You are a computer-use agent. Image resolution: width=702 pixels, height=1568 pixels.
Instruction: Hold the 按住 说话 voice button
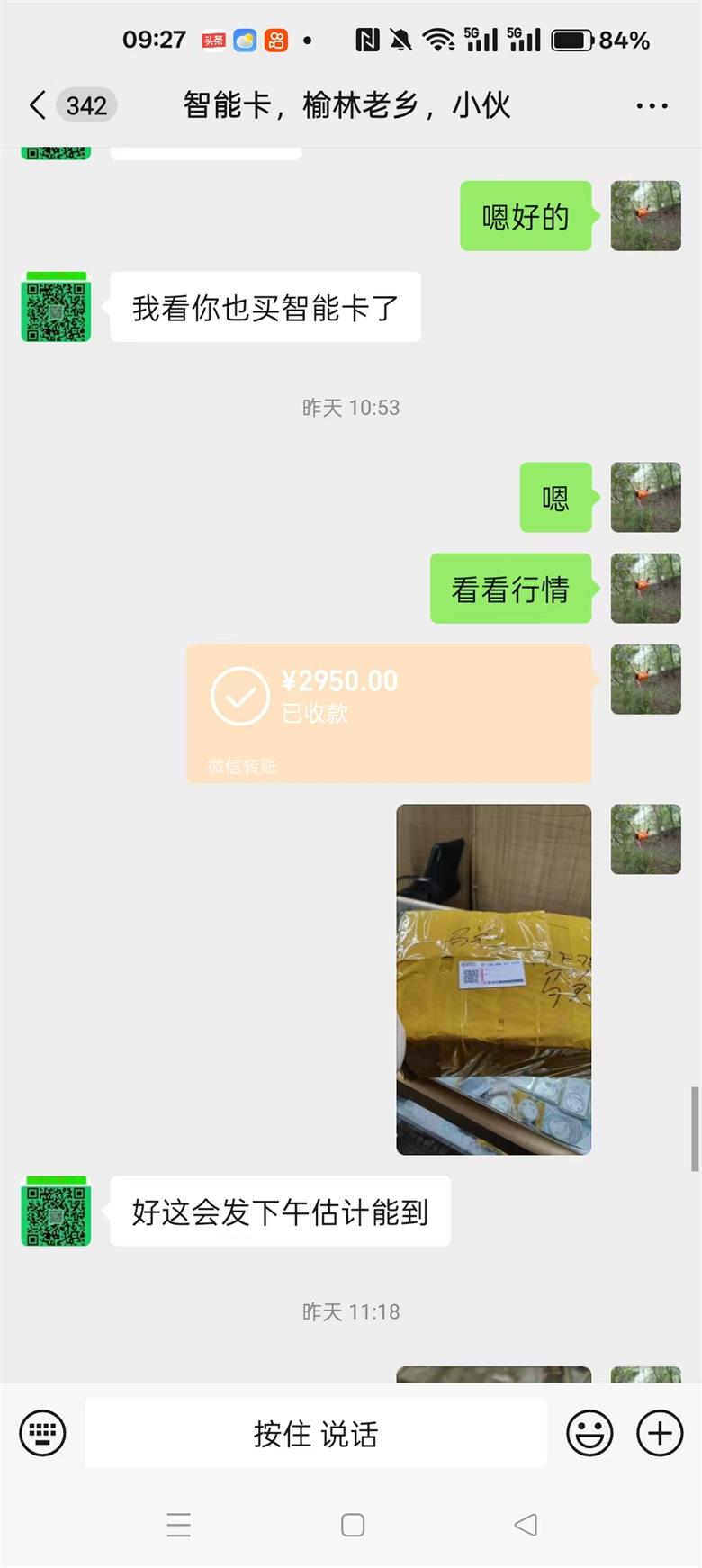(316, 1432)
